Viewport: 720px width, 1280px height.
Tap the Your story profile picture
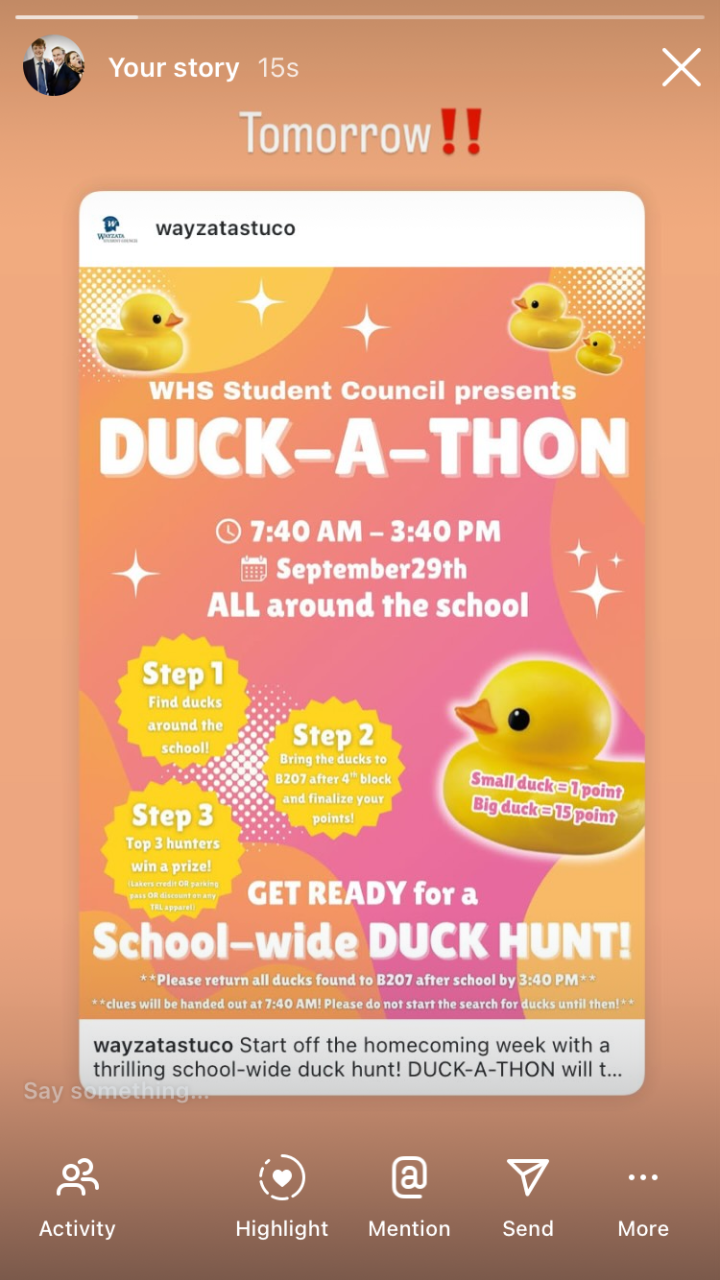click(53, 67)
